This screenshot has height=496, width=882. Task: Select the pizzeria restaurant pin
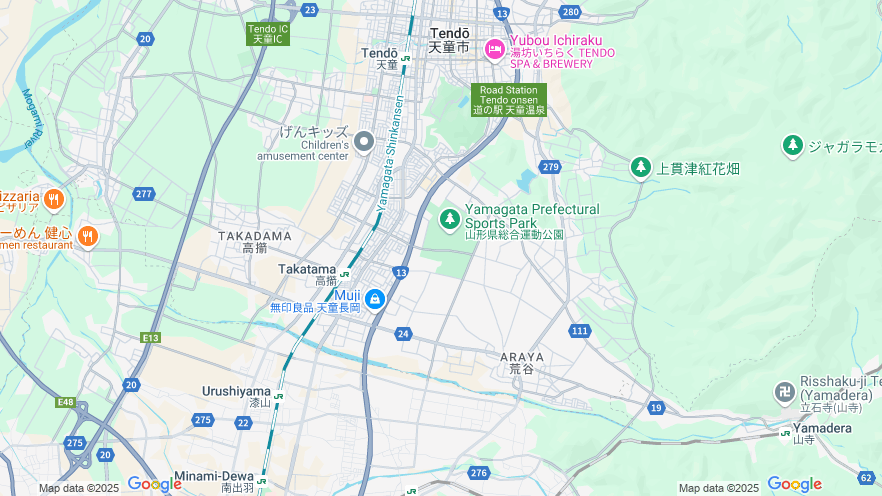point(54,199)
